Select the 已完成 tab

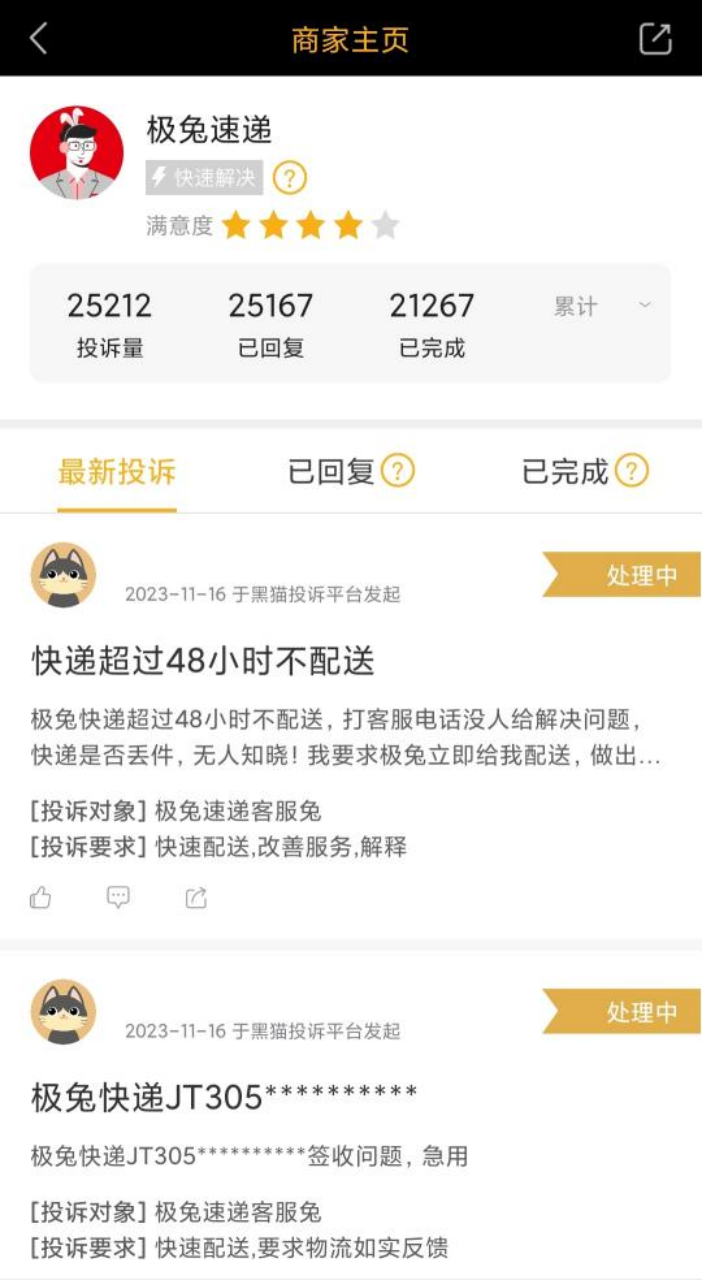click(x=566, y=472)
